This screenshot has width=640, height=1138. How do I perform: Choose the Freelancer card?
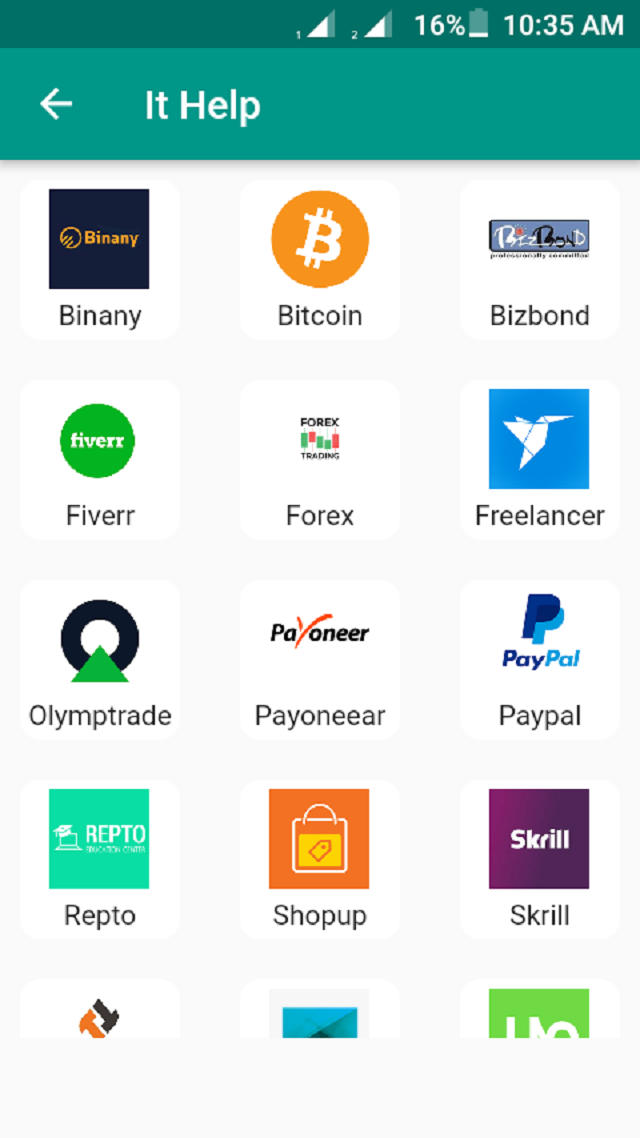pyautogui.click(x=540, y=459)
